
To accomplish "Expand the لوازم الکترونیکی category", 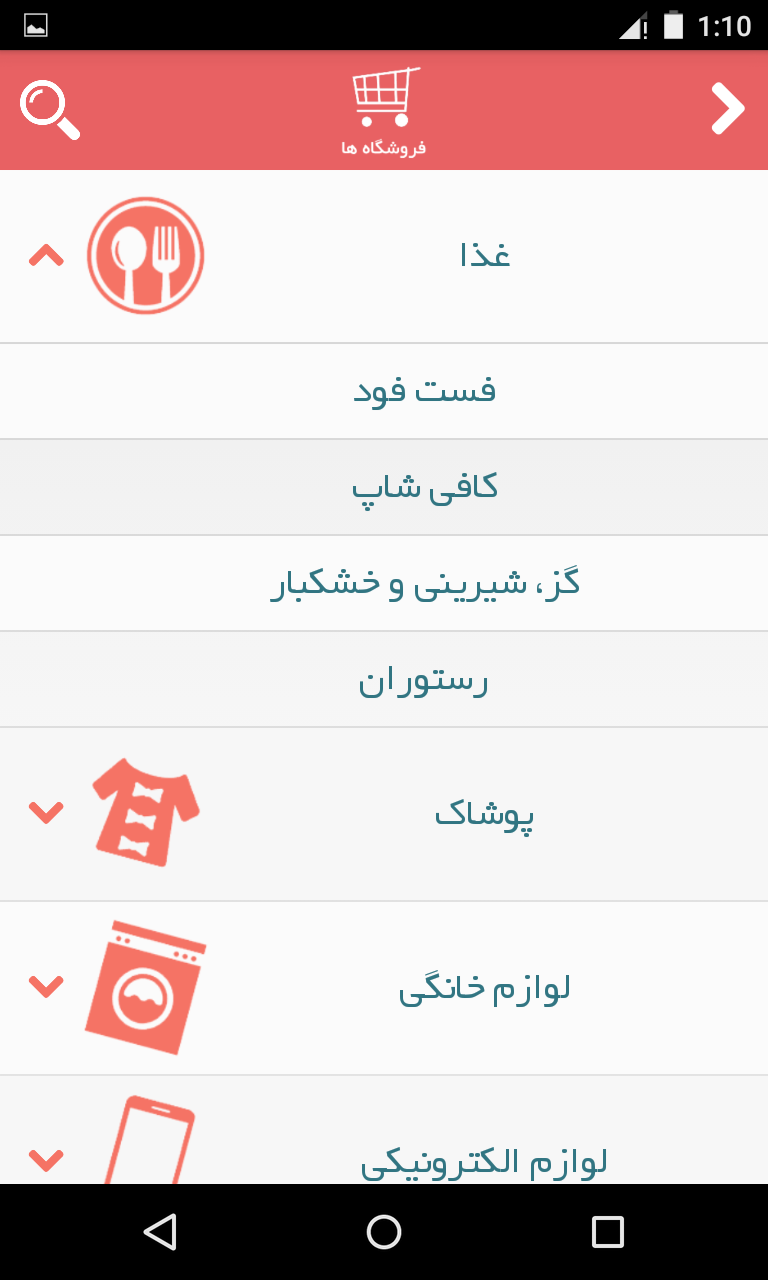I will click(46, 1160).
